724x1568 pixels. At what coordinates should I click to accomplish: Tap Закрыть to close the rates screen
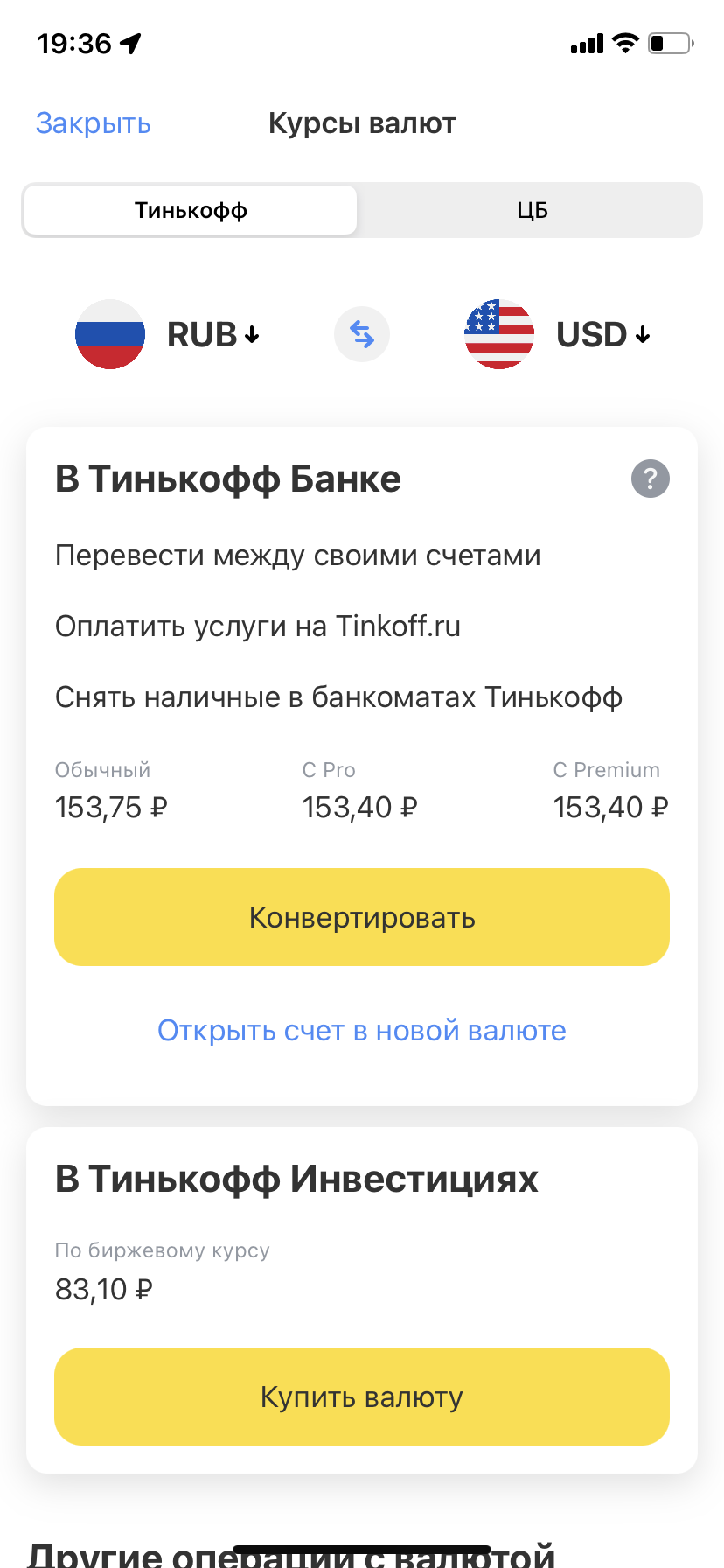(x=94, y=123)
